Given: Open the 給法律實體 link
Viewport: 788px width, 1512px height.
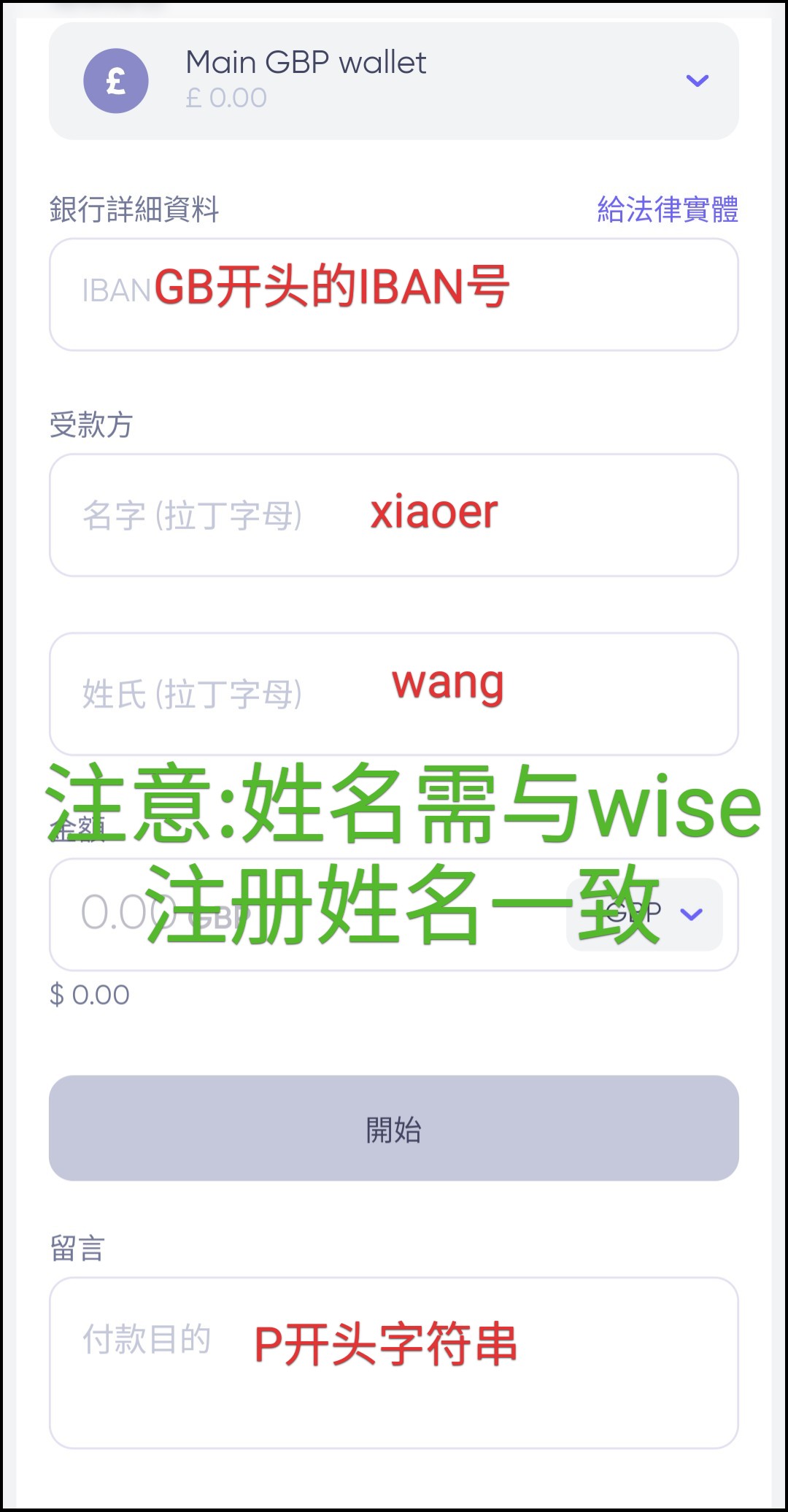Looking at the screenshot, I should click(668, 209).
